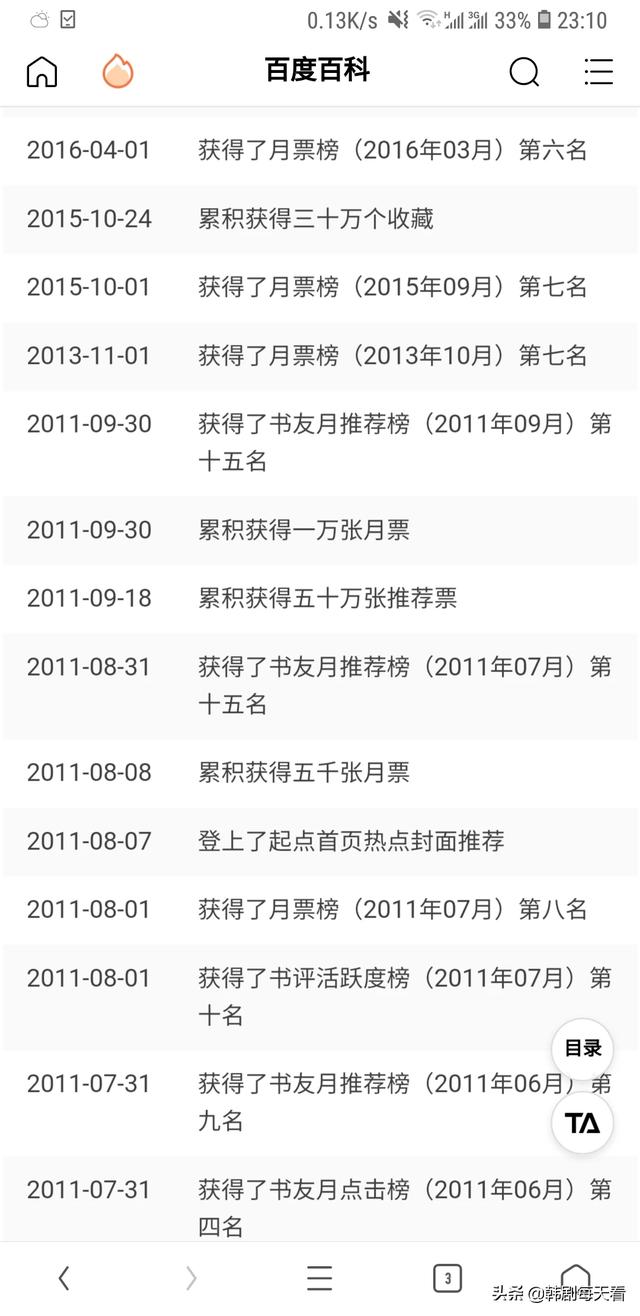Image resolution: width=640 pixels, height=1316 pixels.
Task: Go back to the previous web page
Action: (64, 1278)
